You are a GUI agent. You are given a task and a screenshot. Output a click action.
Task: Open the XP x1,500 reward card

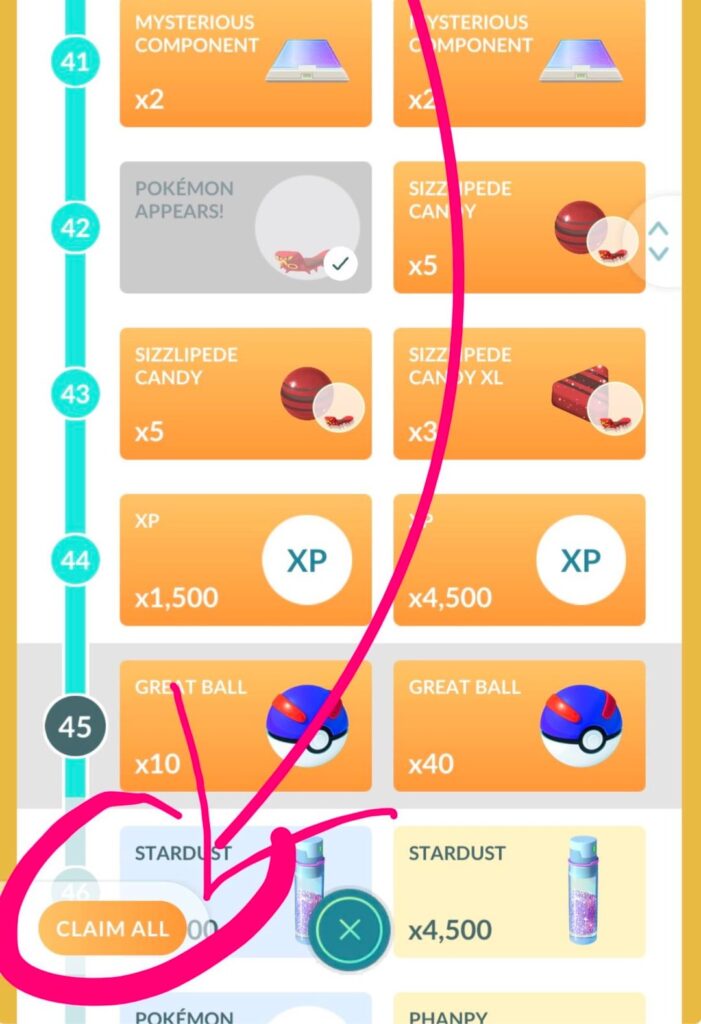tap(245, 559)
